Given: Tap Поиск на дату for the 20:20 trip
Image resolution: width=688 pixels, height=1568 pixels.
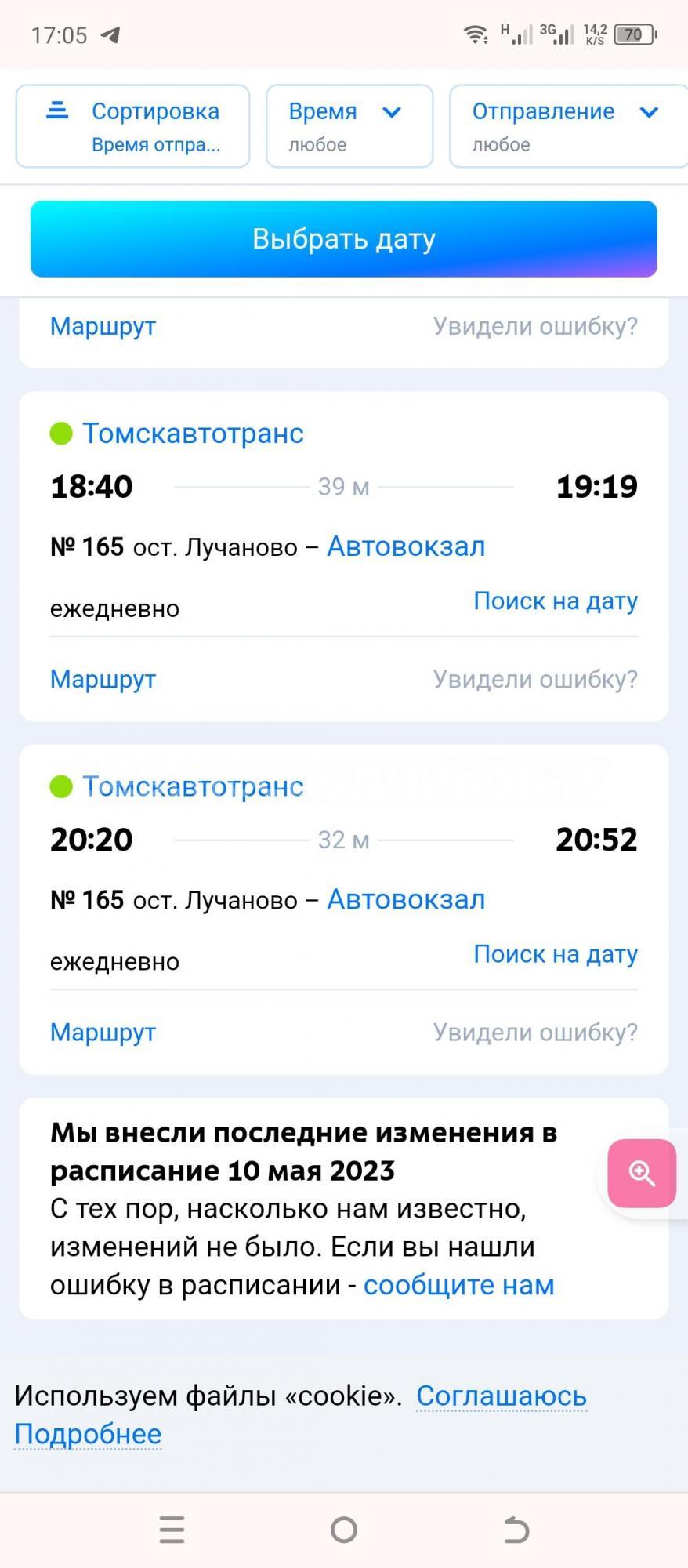Looking at the screenshot, I should click(x=556, y=954).
